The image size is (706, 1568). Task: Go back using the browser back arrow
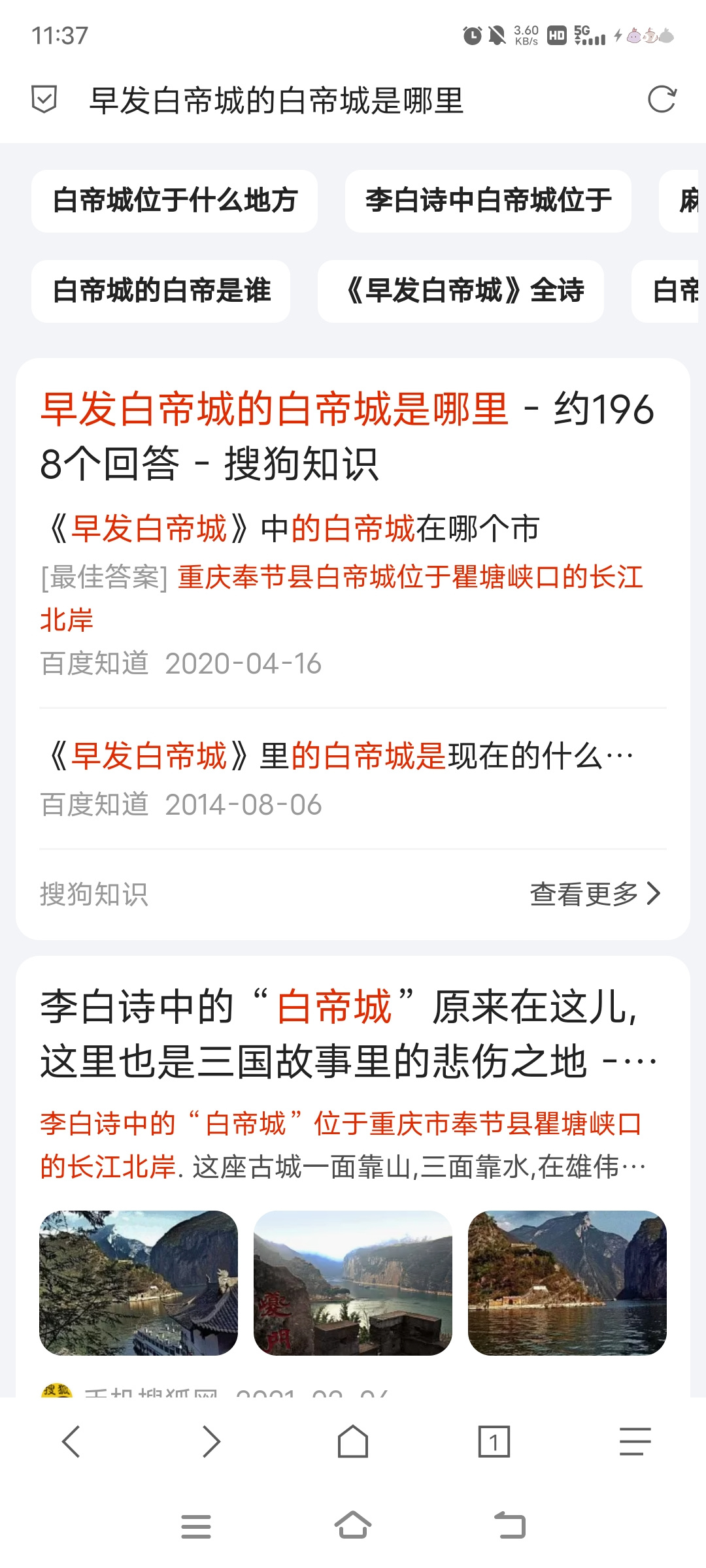tap(71, 1441)
